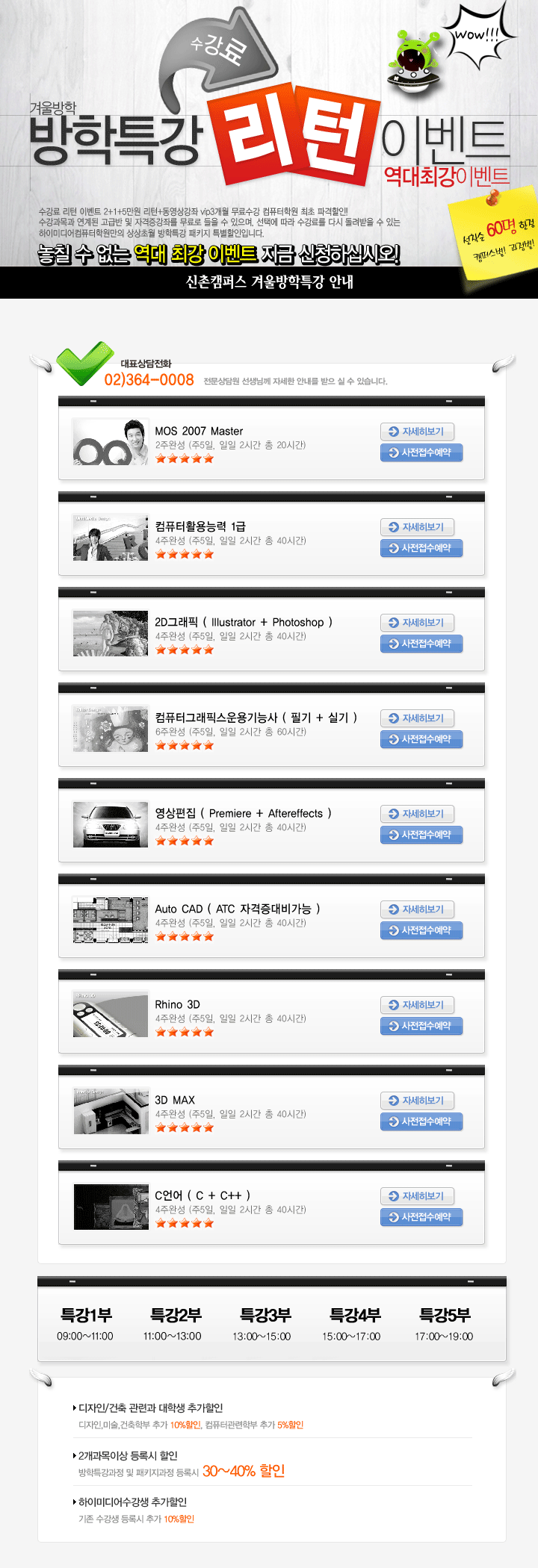Open 자세히보기 for 컴퓨터그래픽스운용기능사
This screenshot has height=1568, width=538.
coord(418,718)
